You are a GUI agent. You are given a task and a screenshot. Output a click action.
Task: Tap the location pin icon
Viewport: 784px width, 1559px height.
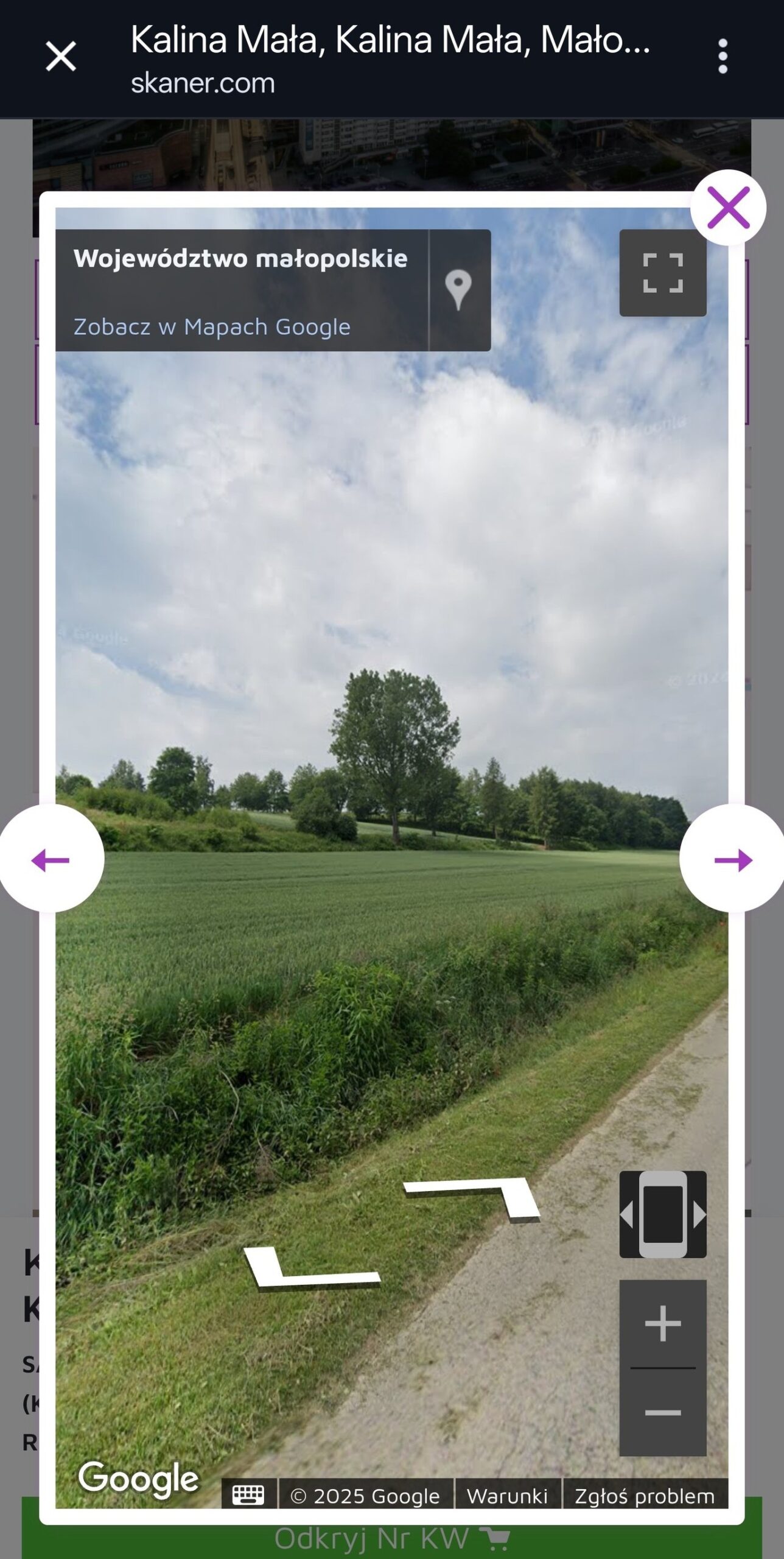click(x=458, y=290)
